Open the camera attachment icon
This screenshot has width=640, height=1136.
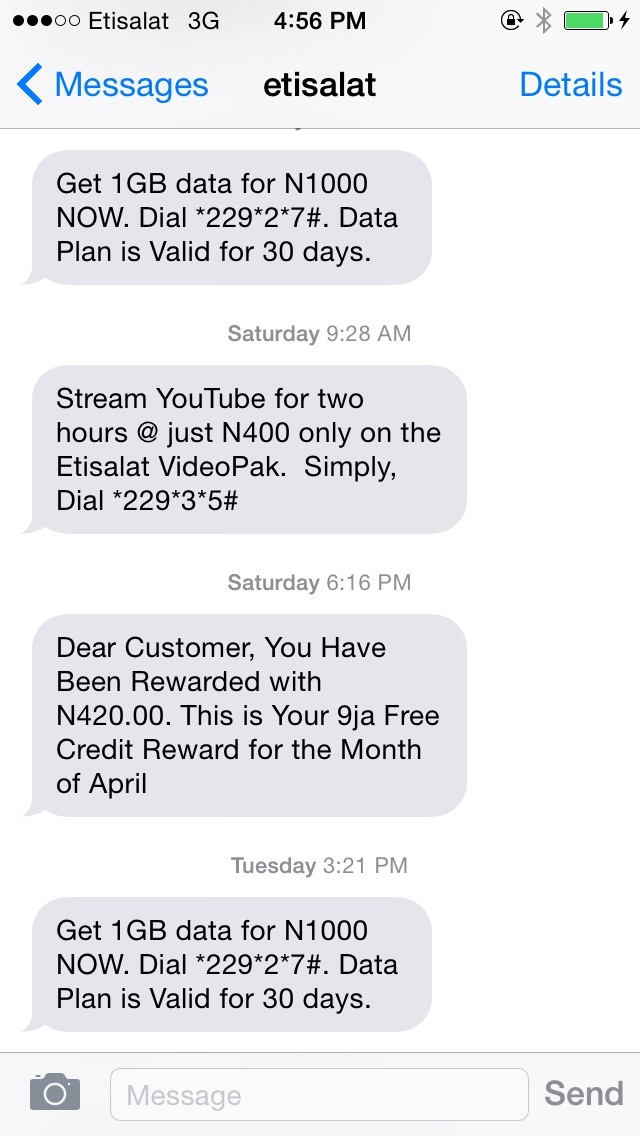(55, 1093)
